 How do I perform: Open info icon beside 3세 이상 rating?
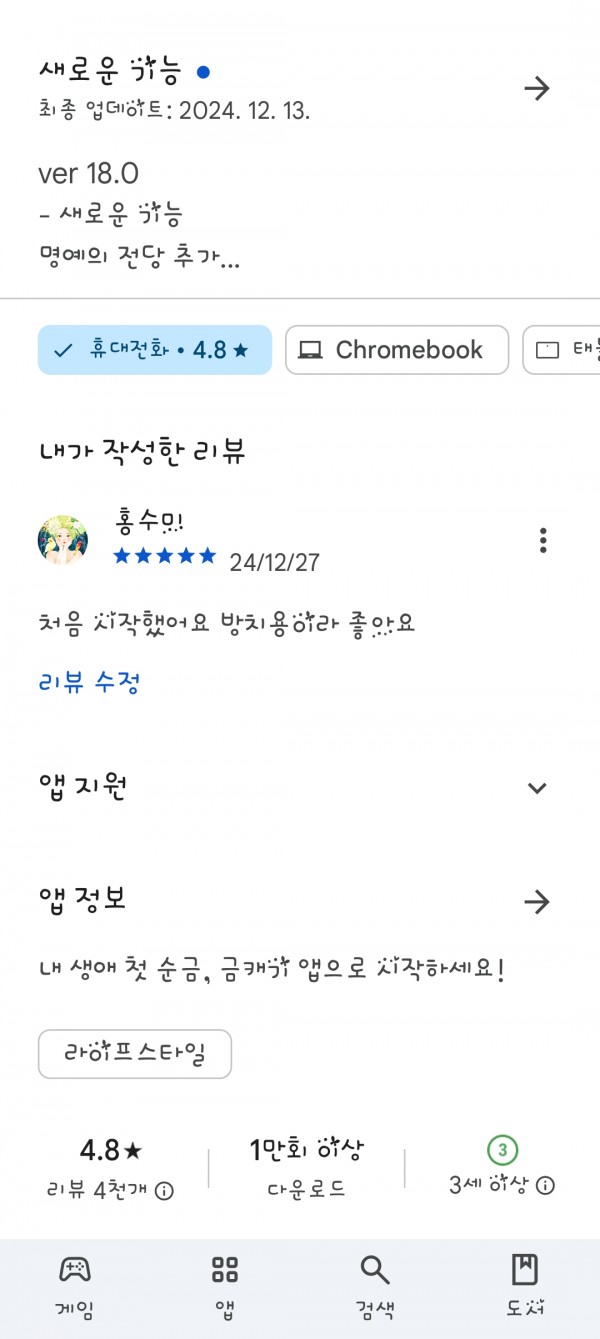point(545,1186)
